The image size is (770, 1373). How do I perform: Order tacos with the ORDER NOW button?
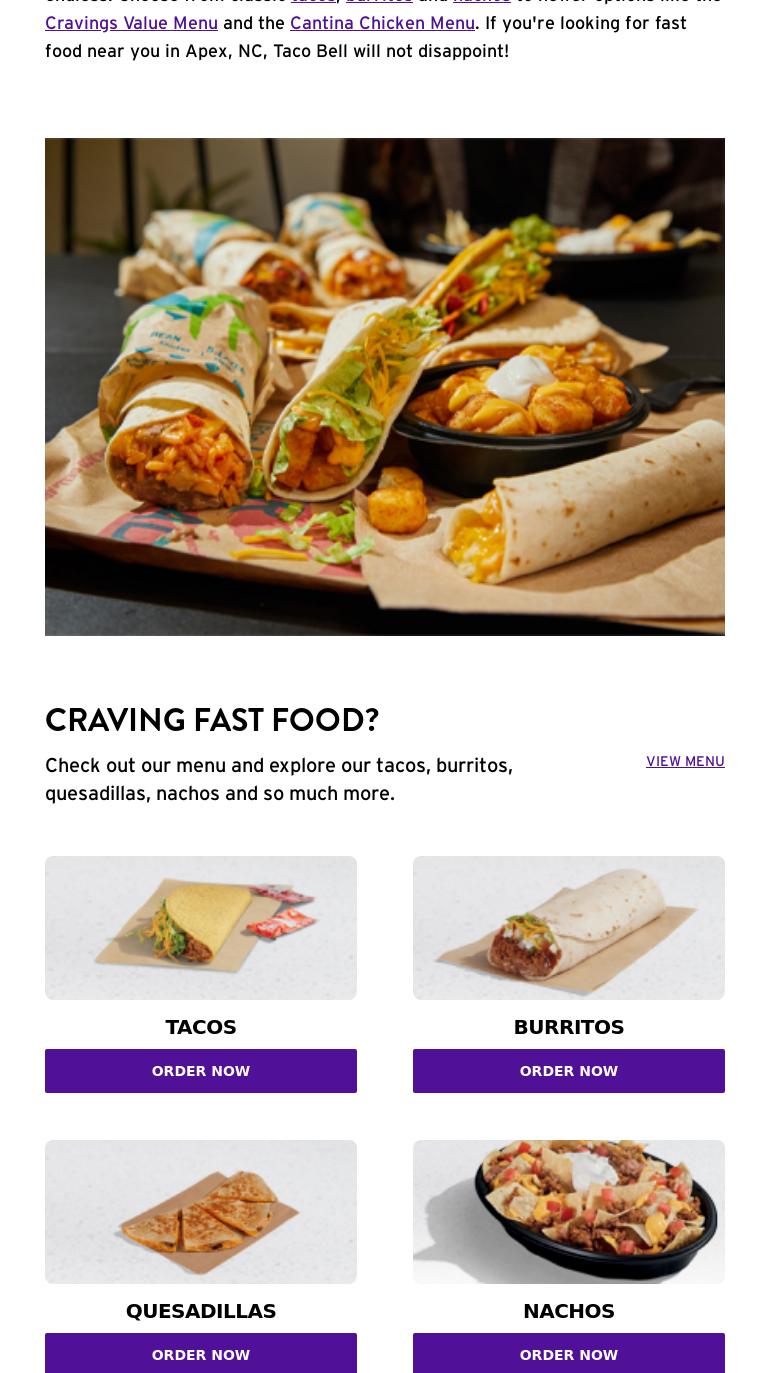[x=200, y=1070]
